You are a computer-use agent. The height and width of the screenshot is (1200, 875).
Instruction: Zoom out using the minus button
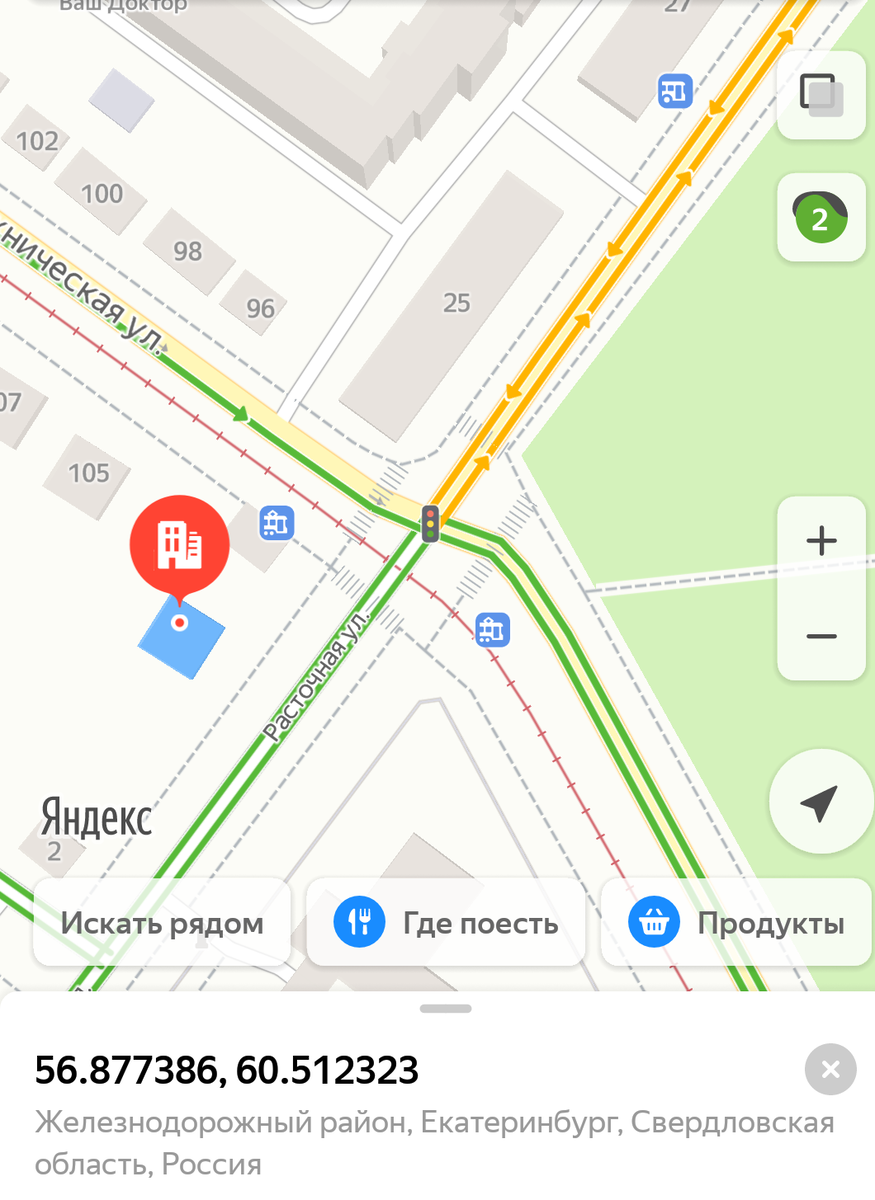[x=820, y=636]
